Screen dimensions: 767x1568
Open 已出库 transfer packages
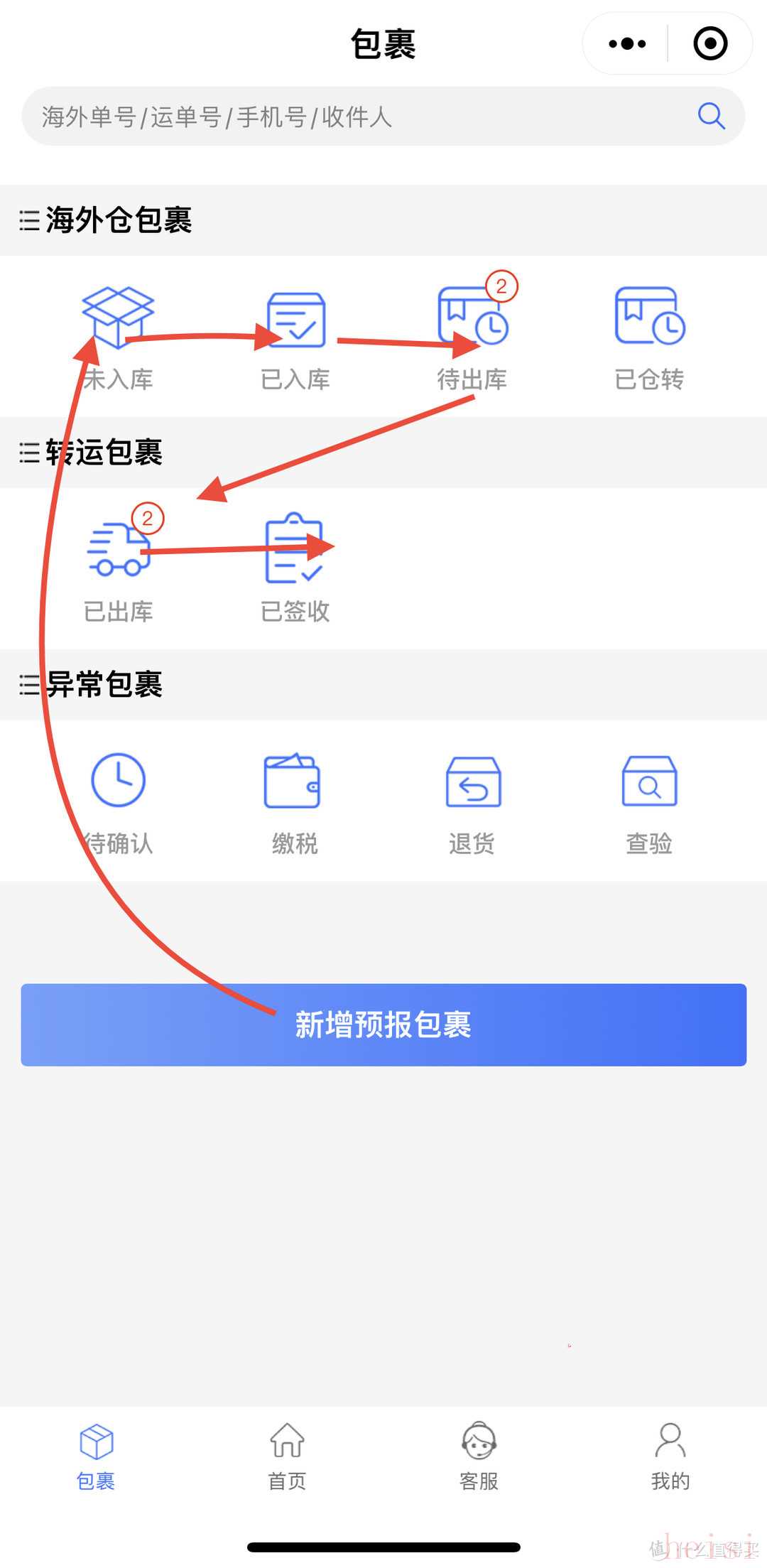point(118,569)
